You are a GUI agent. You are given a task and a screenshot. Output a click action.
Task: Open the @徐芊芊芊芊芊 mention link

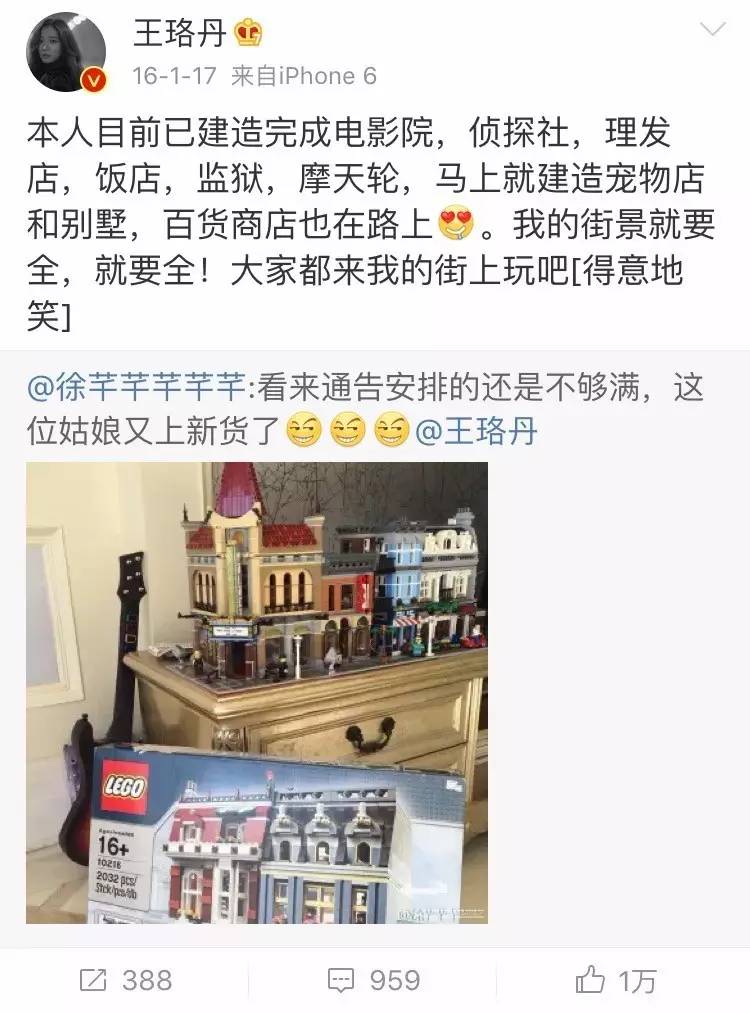135,388
